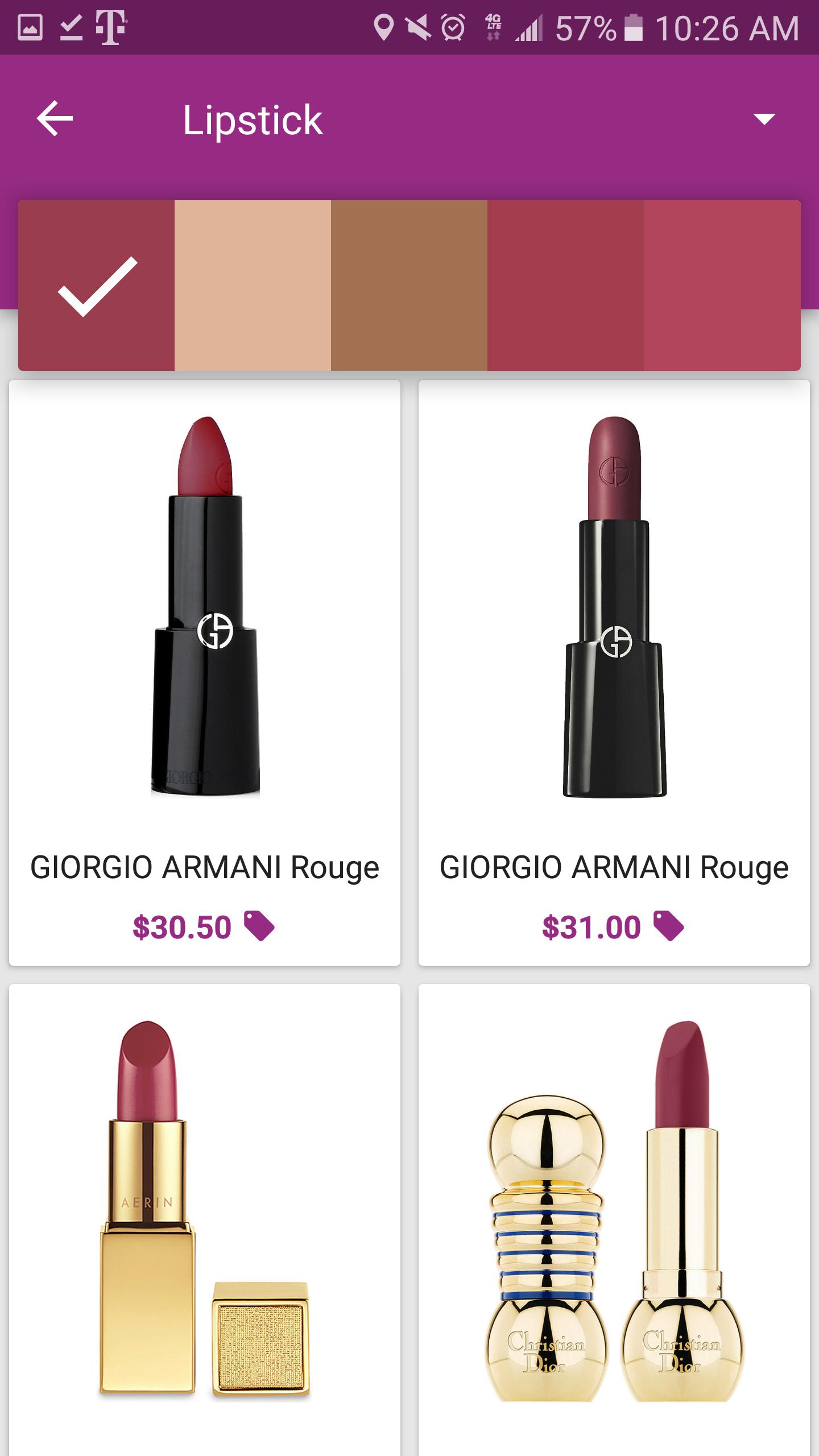Viewport: 819px width, 1456px height.
Task: Open Giorgio Armani Rouge lipstick priced $31.00
Action: [614, 671]
